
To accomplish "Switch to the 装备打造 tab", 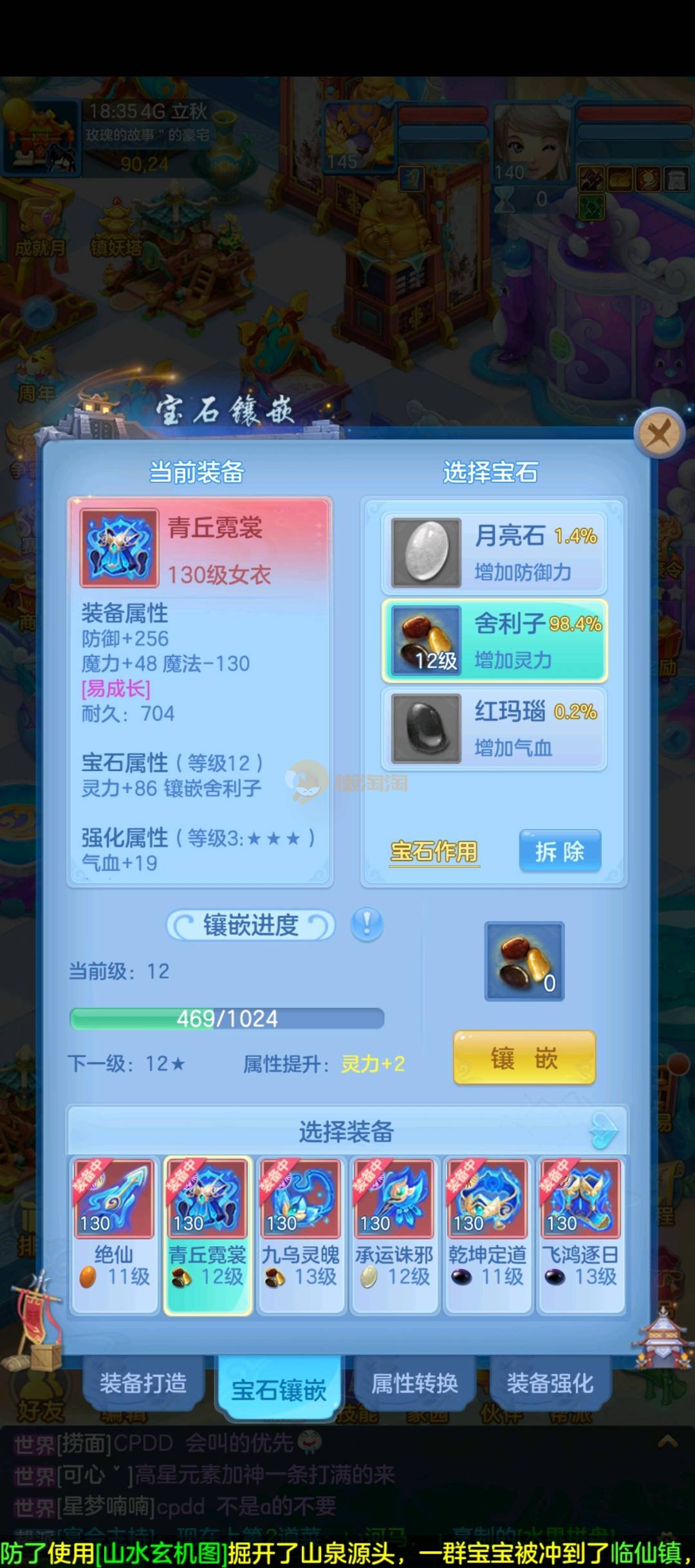I will pyautogui.click(x=143, y=1383).
